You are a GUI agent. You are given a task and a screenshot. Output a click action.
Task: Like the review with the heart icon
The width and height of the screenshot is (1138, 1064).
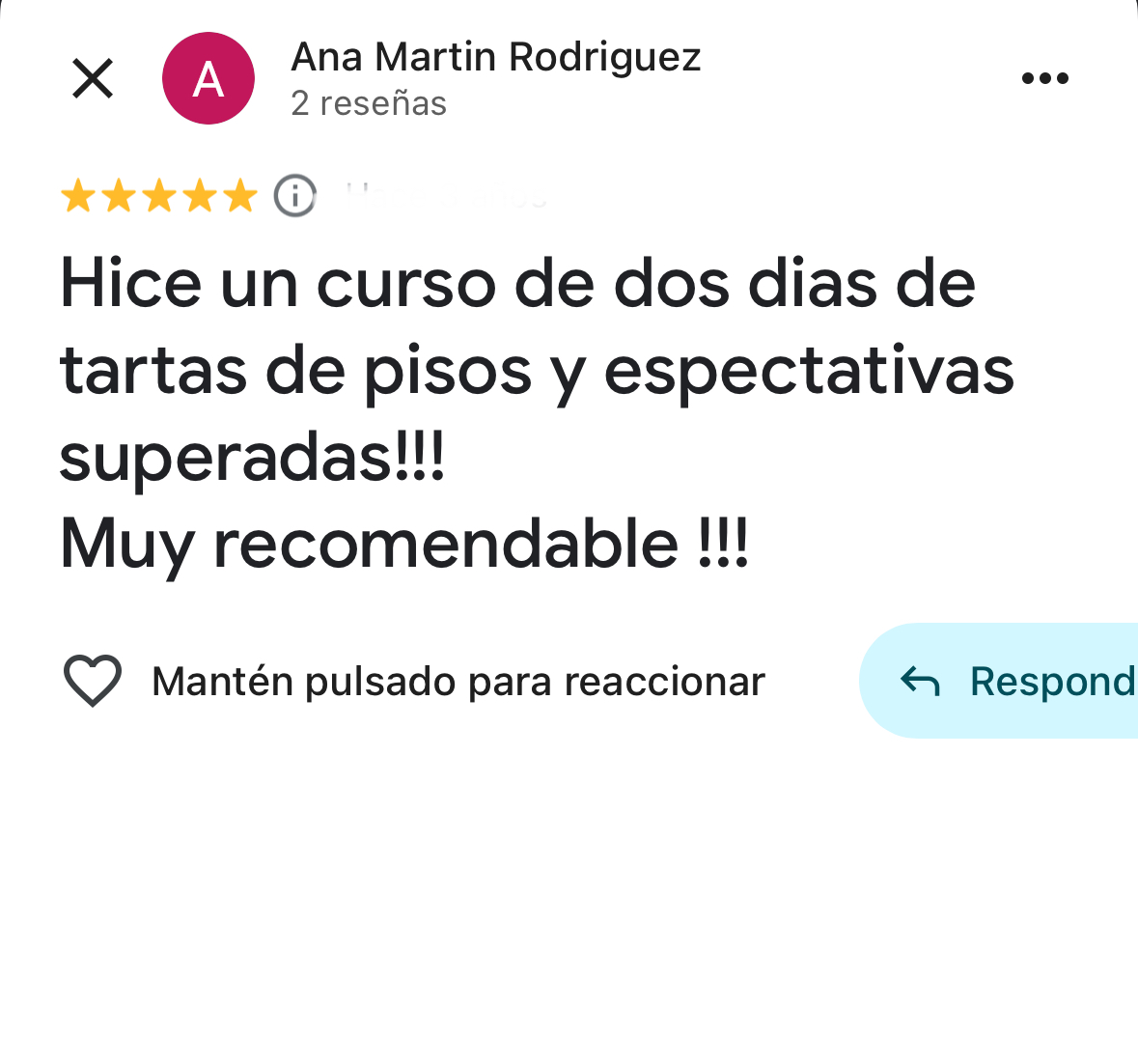pos(93,681)
